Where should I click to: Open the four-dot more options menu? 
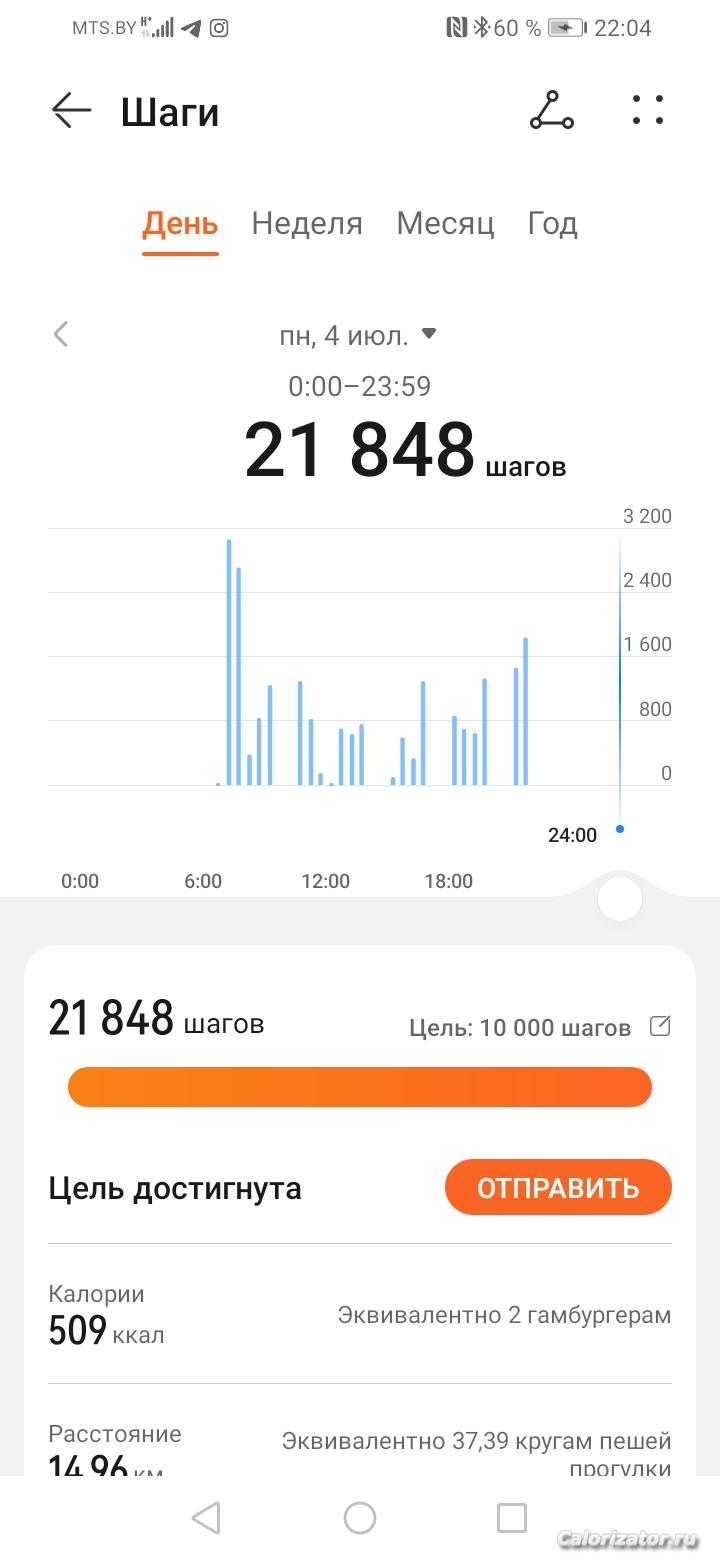(x=647, y=110)
